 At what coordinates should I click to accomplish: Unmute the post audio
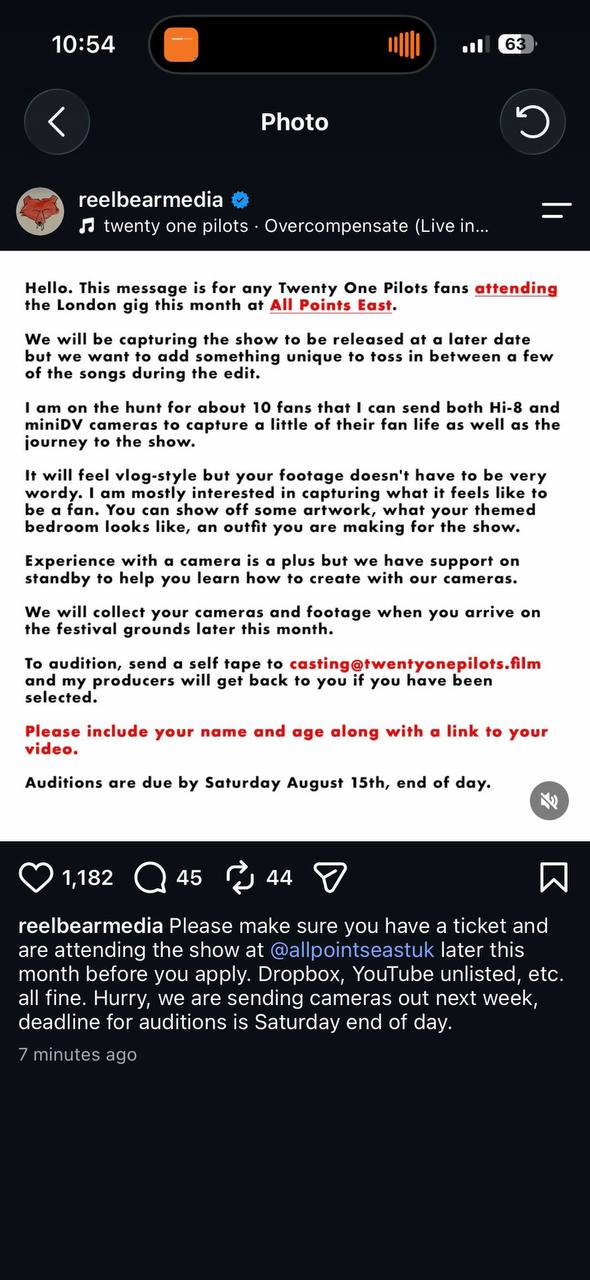point(549,800)
